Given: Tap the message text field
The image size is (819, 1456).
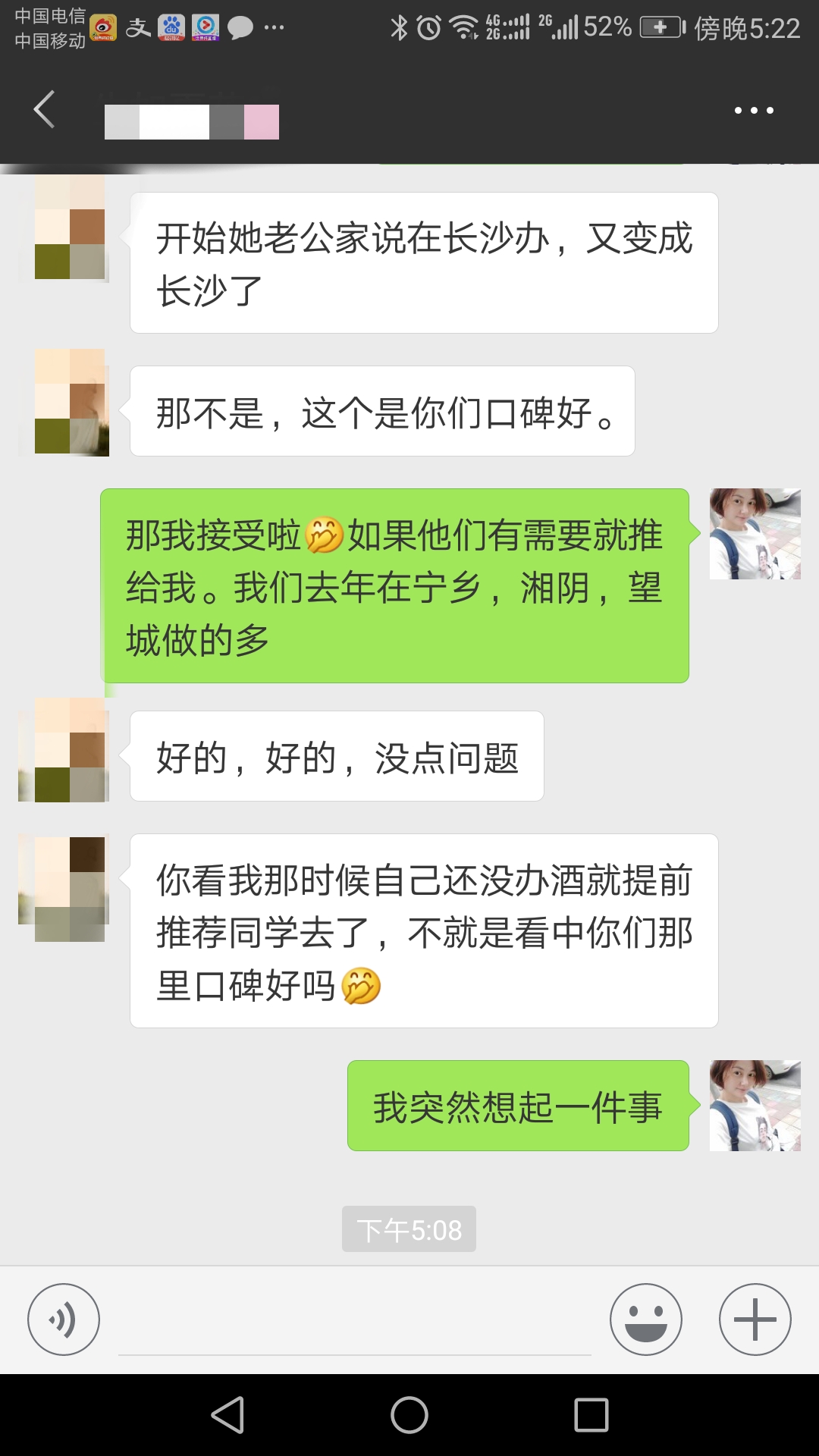Looking at the screenshot, I should point(354,1319).
